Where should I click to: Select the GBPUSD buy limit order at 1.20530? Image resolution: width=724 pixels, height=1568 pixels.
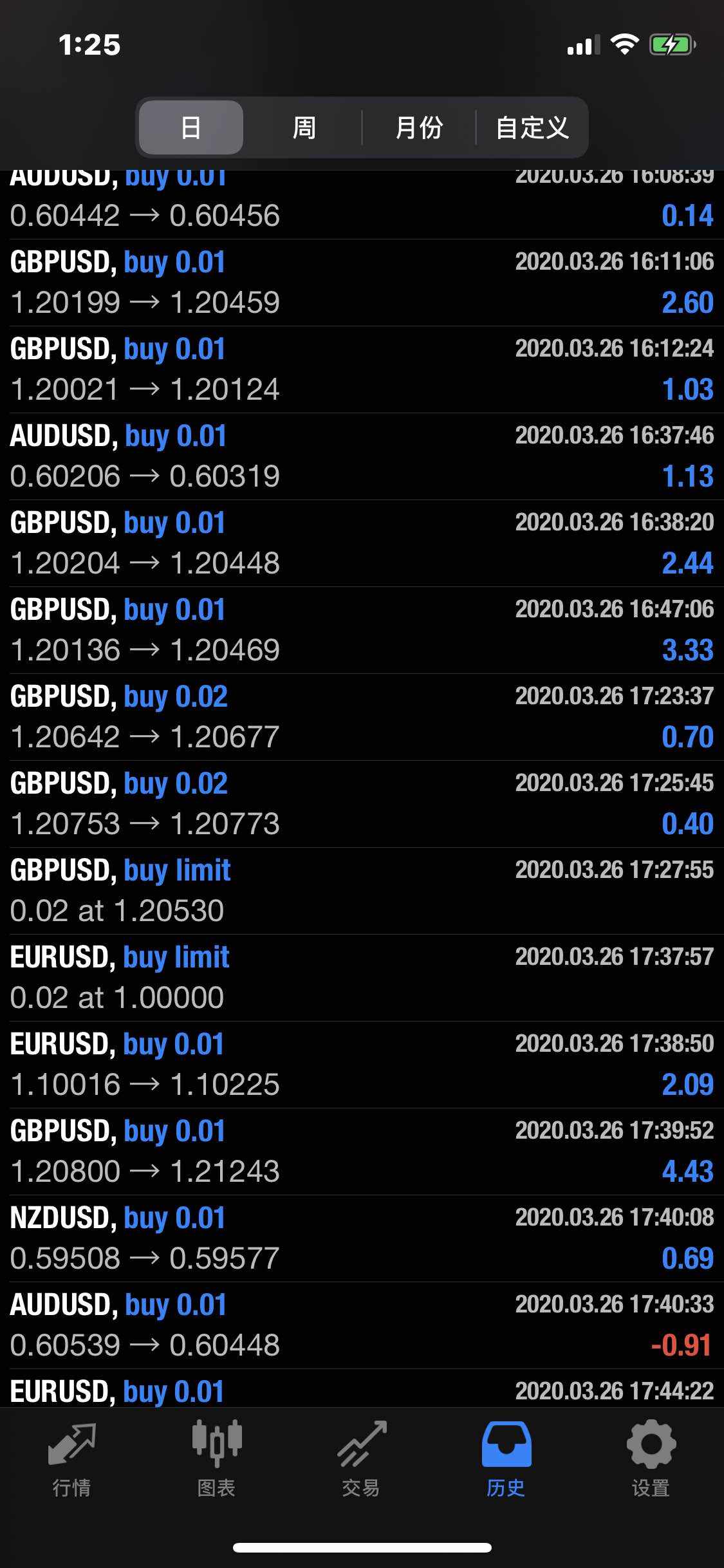pyautogui.click(x=362, y=891)
